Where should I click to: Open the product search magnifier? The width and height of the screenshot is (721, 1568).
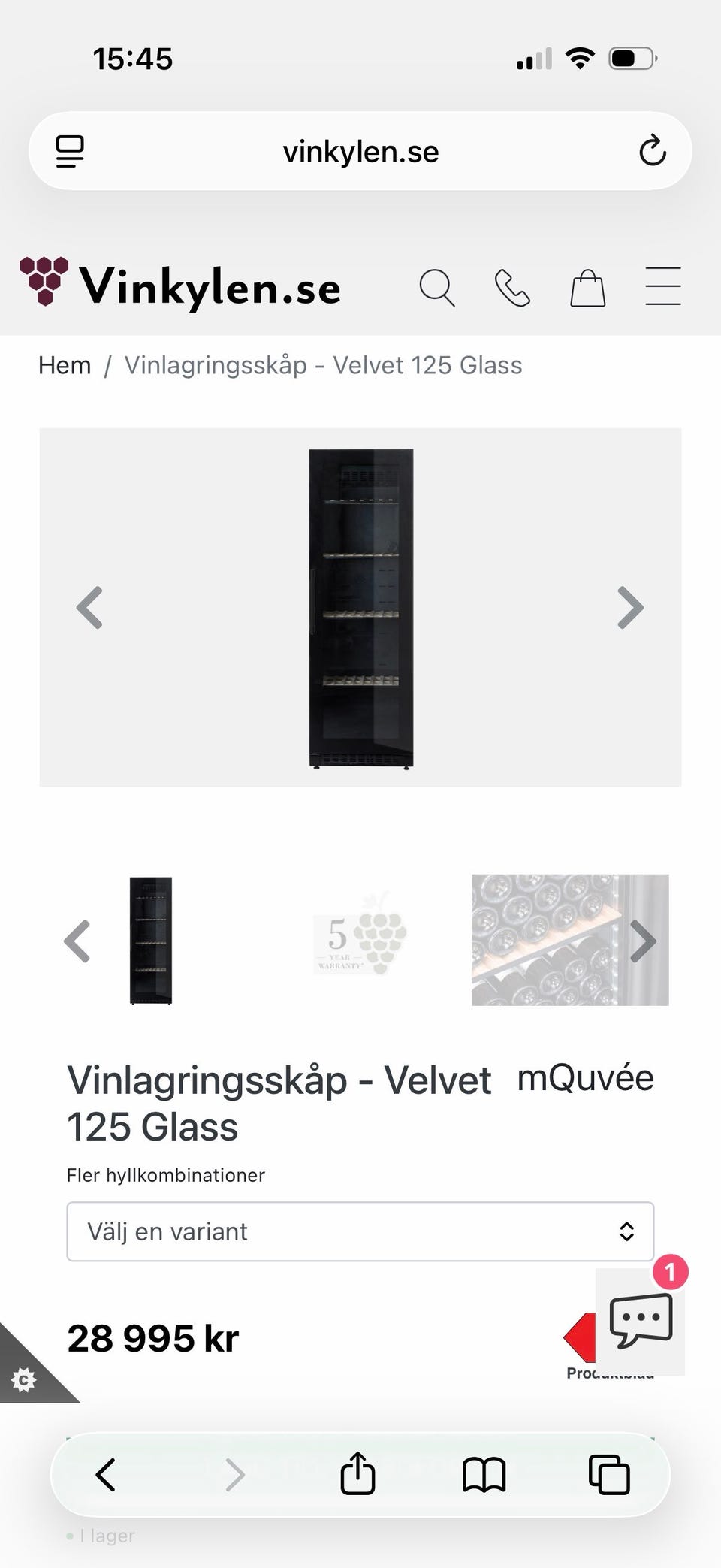tap(438, 286)
